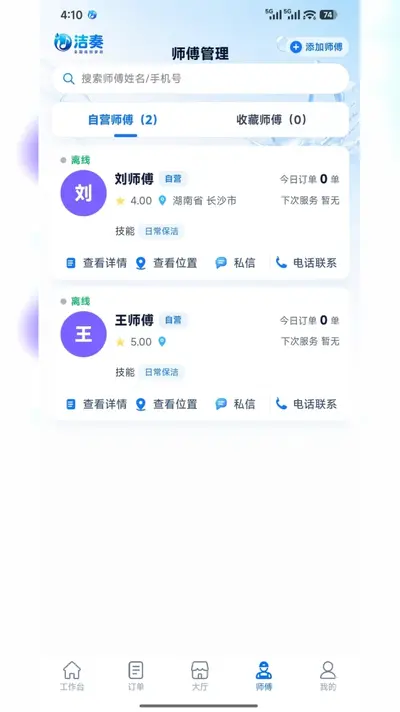
Task: Send 私信 to 王师傅
Action: point(235,404)
